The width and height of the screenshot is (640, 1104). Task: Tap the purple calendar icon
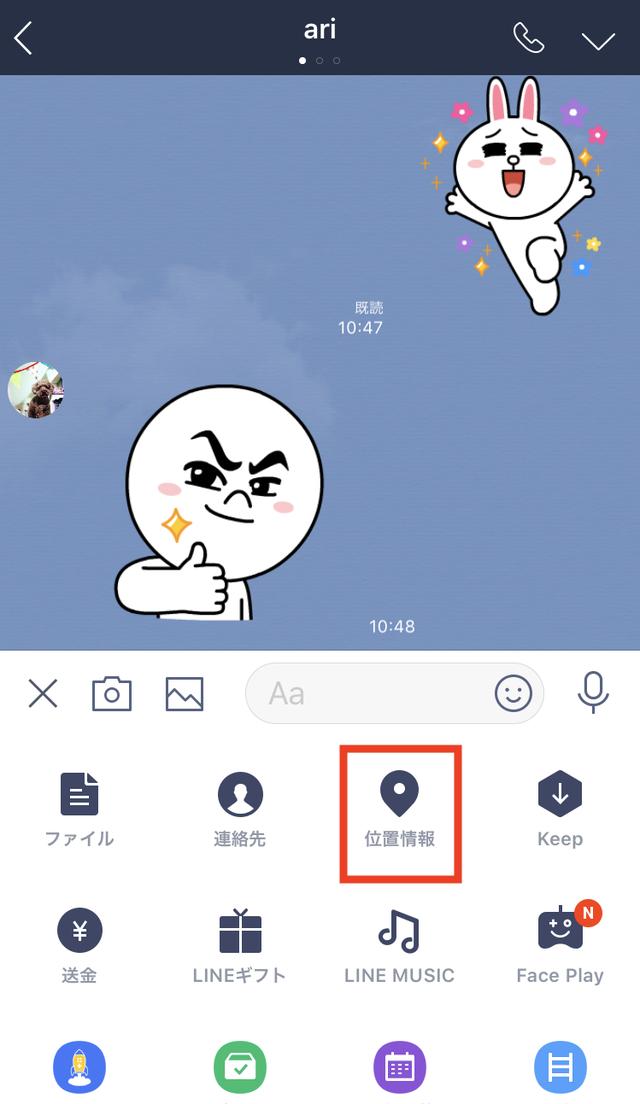[399, 1068]
